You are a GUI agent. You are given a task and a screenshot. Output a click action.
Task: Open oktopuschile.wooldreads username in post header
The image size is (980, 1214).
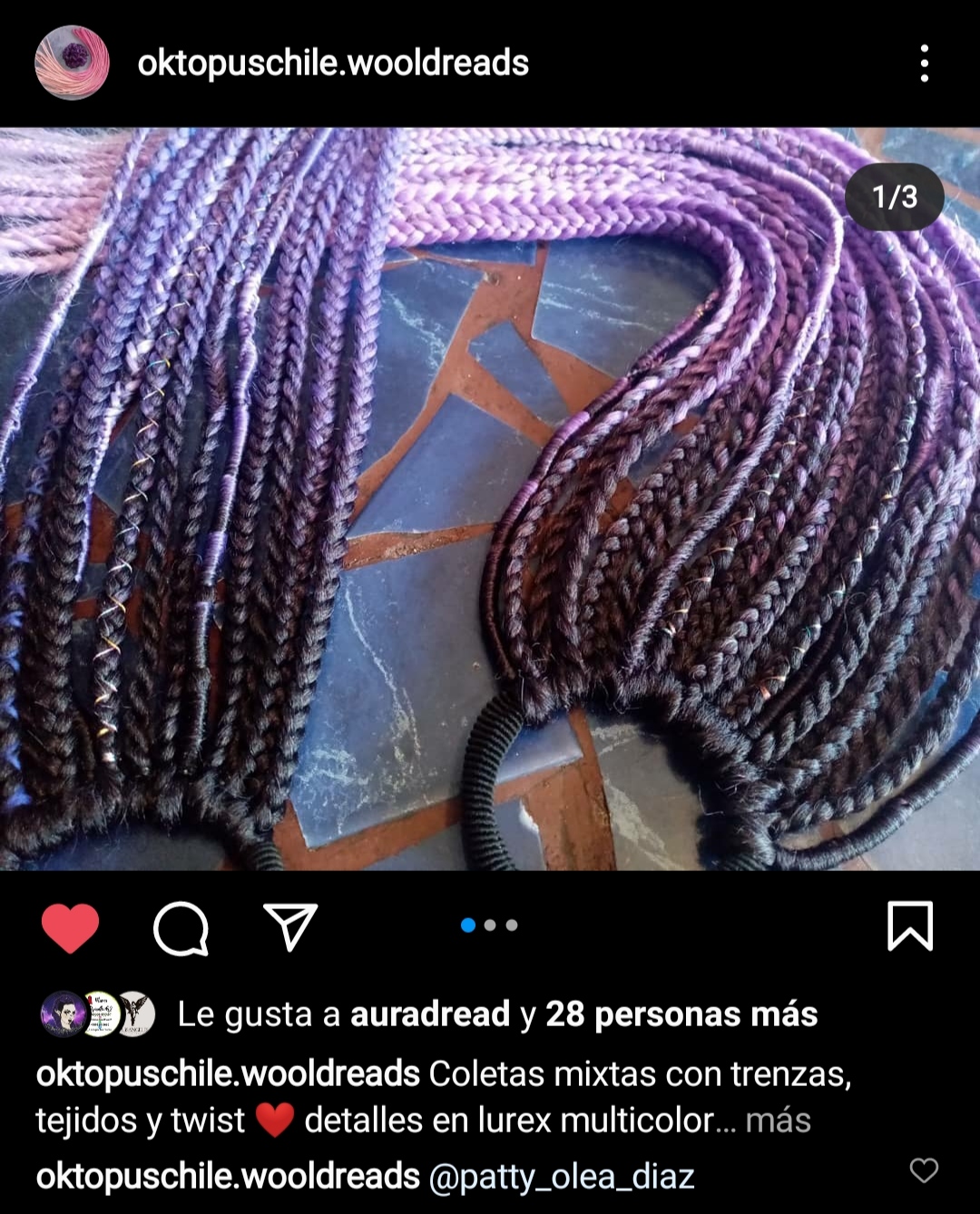pos(333,64)
